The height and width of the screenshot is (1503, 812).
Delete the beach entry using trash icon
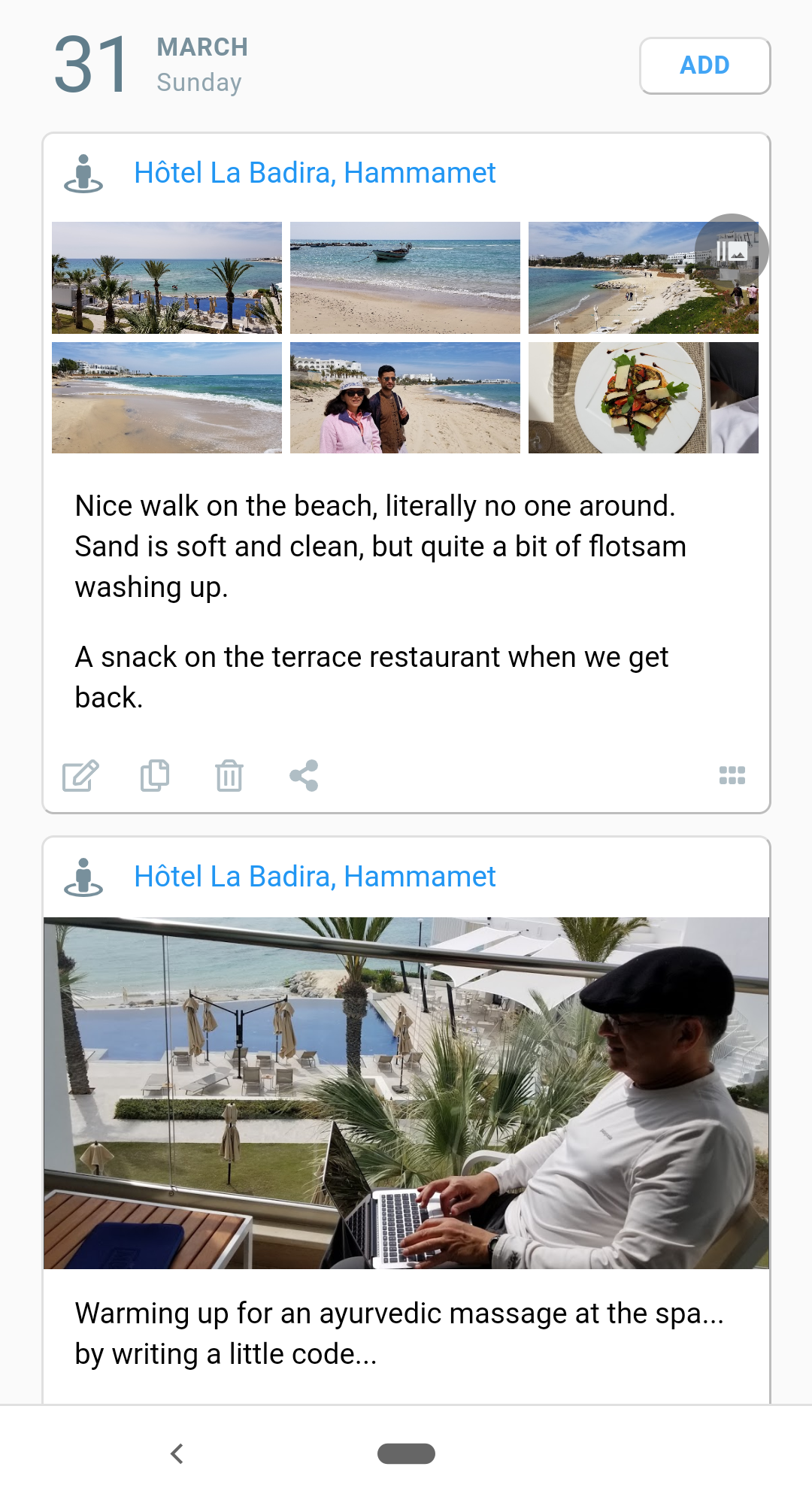click(x=229, y=775)
